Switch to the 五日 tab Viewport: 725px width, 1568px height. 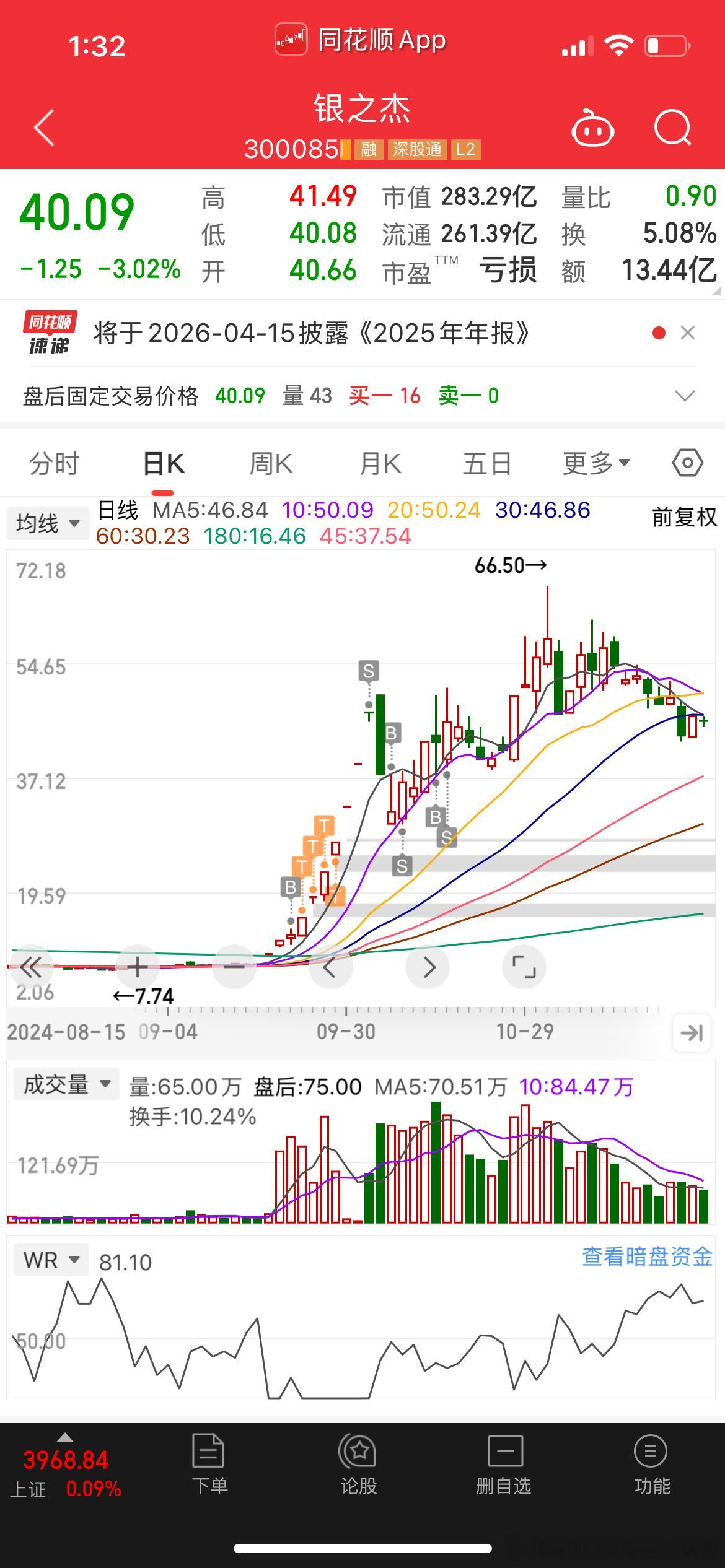(487, 463)
